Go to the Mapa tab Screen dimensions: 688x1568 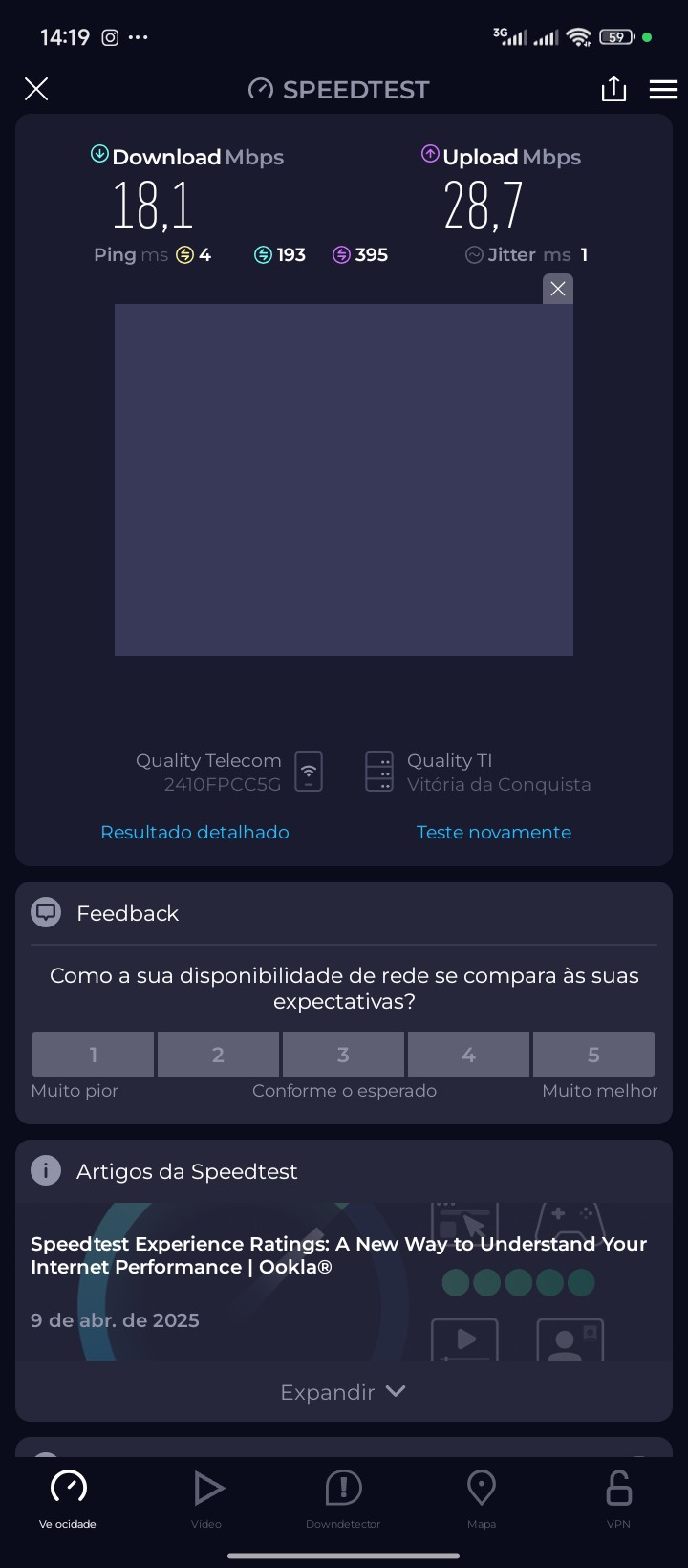coord(481,1497)
